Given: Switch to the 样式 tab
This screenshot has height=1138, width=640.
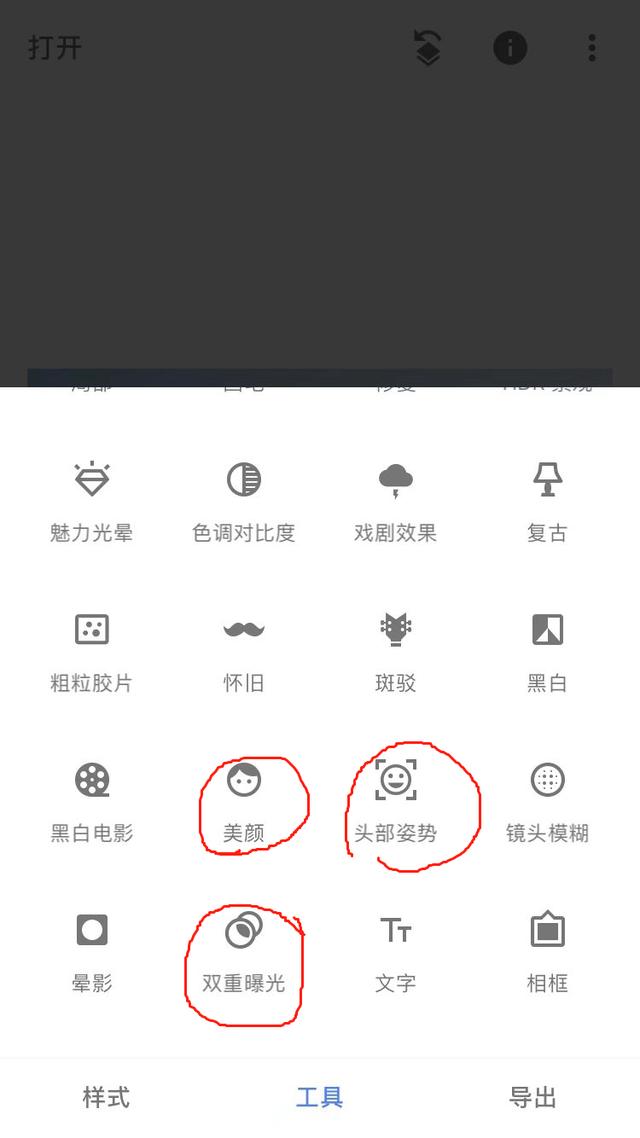Looking at the screenshot, I should pyautogui.click(x=106, y=1097).
